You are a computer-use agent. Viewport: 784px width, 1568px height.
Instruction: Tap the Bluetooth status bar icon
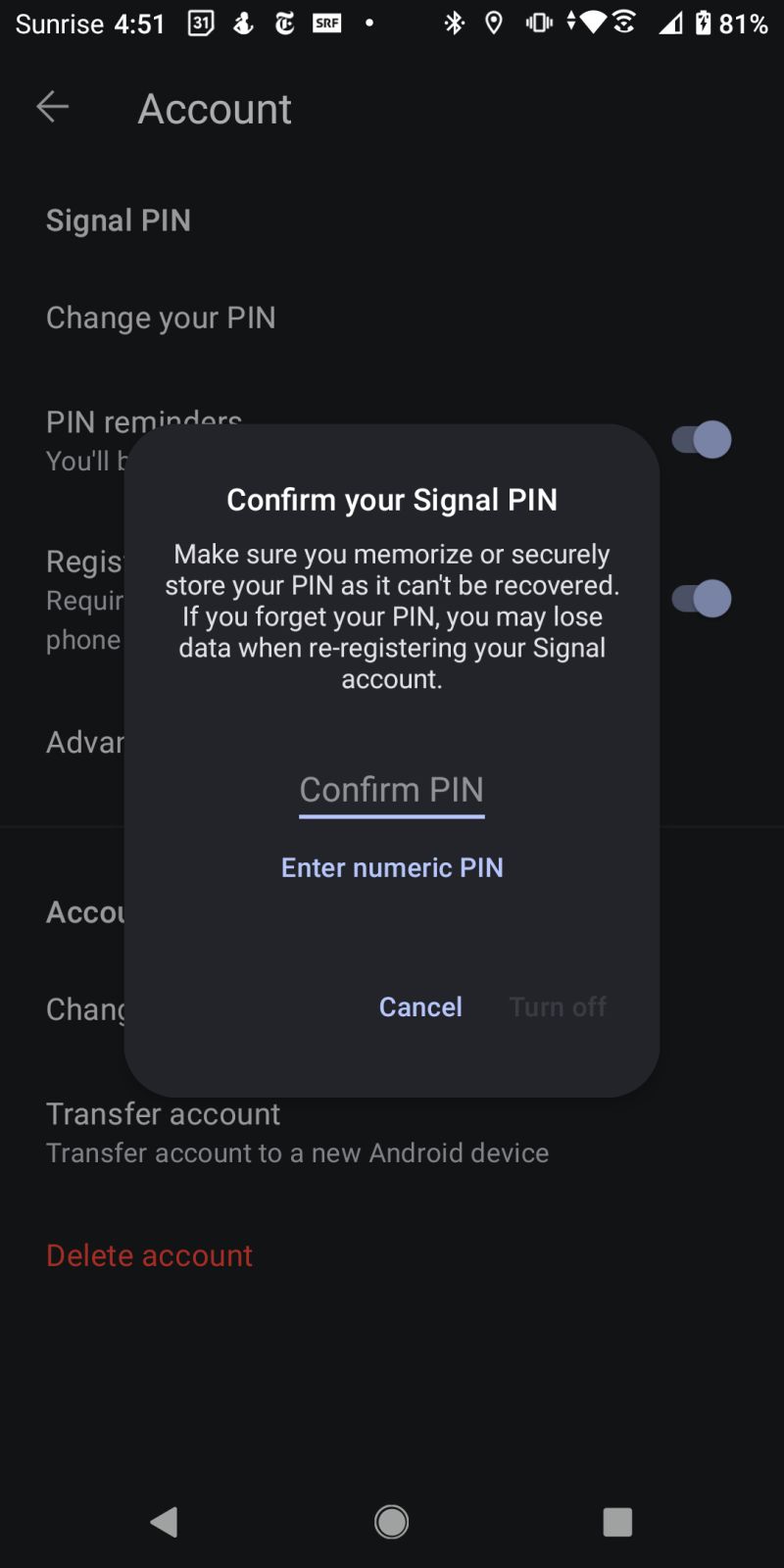pyautogui.click(x=454, y=23)
